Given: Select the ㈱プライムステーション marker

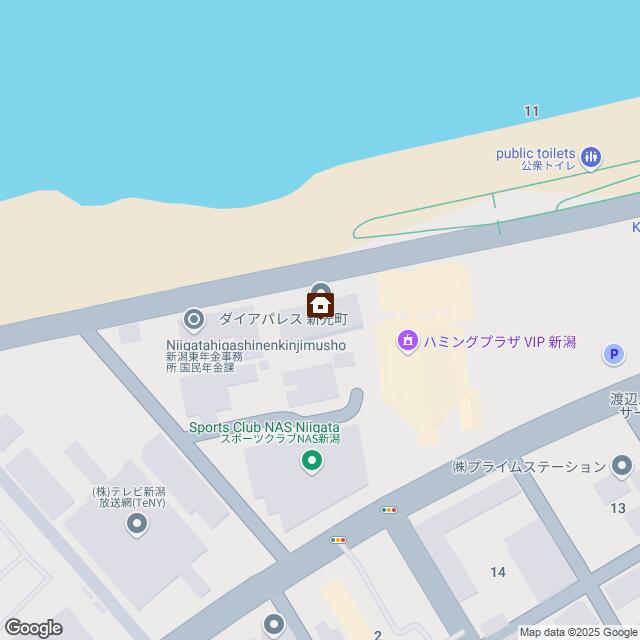Looking at the screenshot, I should pos(623,466).
